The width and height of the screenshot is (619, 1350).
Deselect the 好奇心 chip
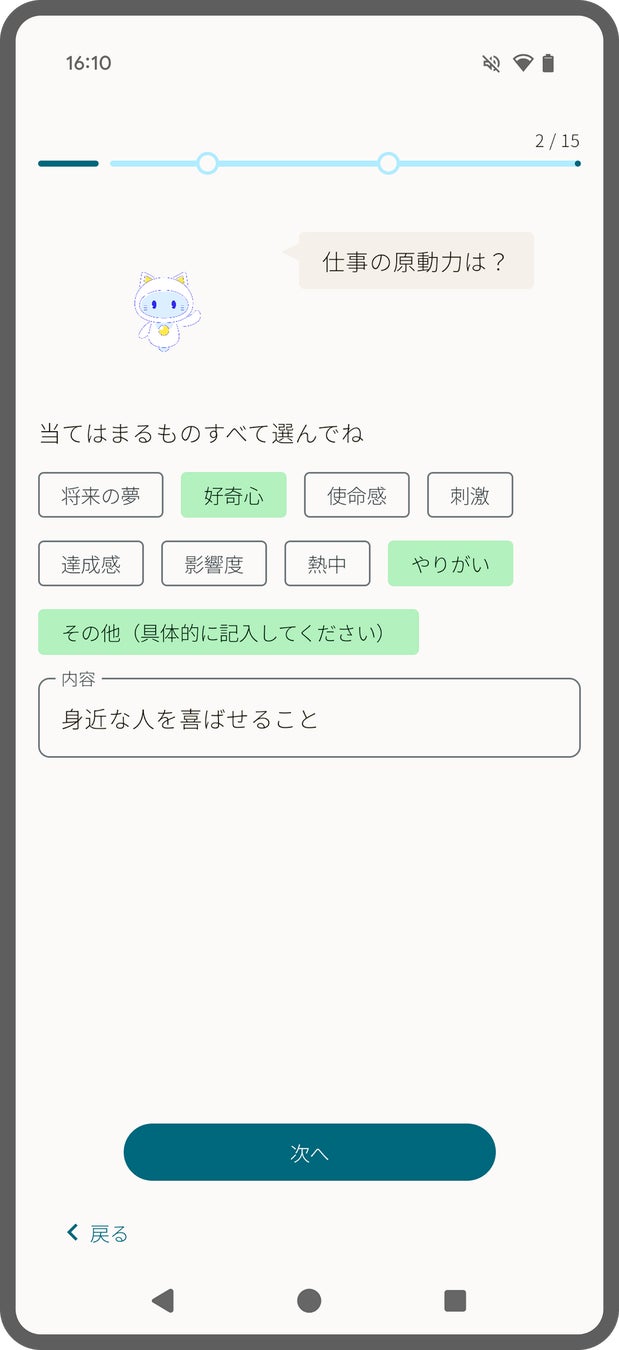[233, 495]
